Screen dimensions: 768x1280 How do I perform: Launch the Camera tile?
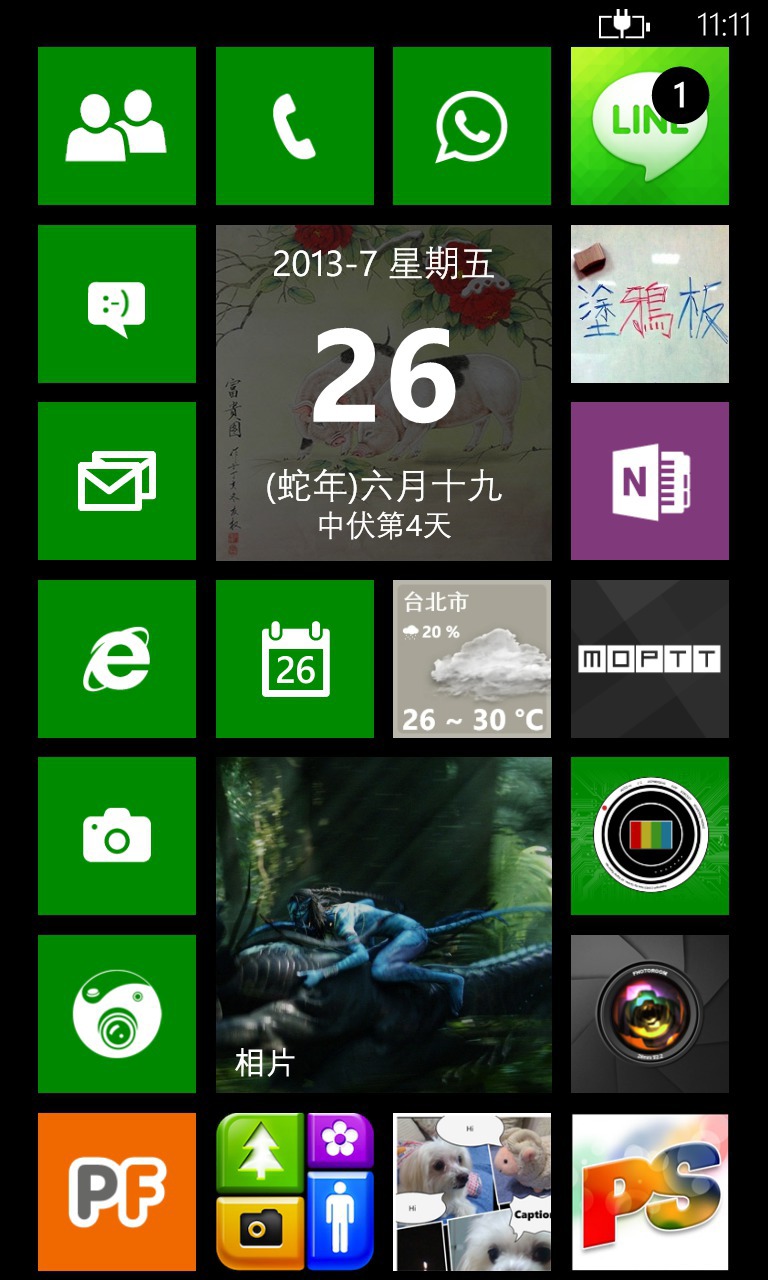point(117,836)
